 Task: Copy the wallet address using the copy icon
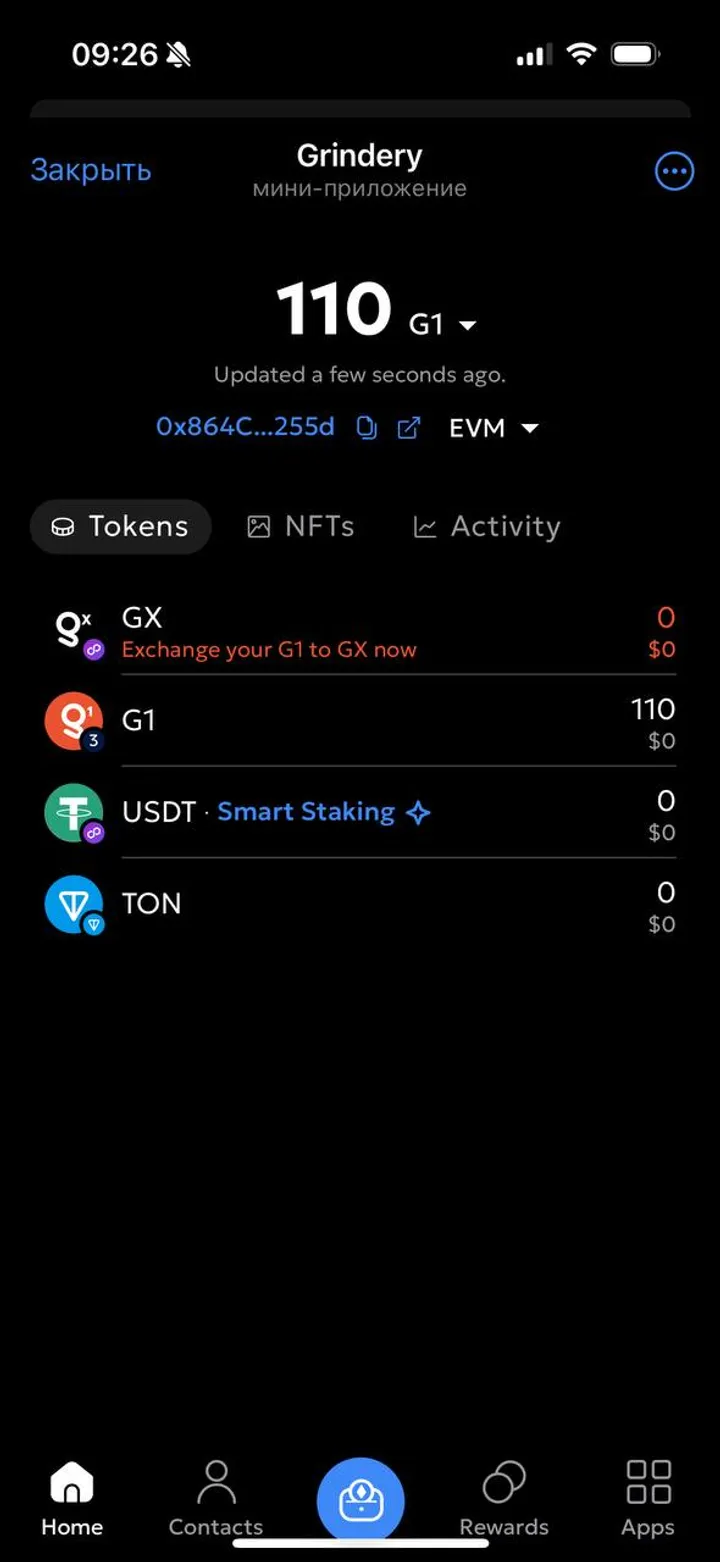point(366,427)
